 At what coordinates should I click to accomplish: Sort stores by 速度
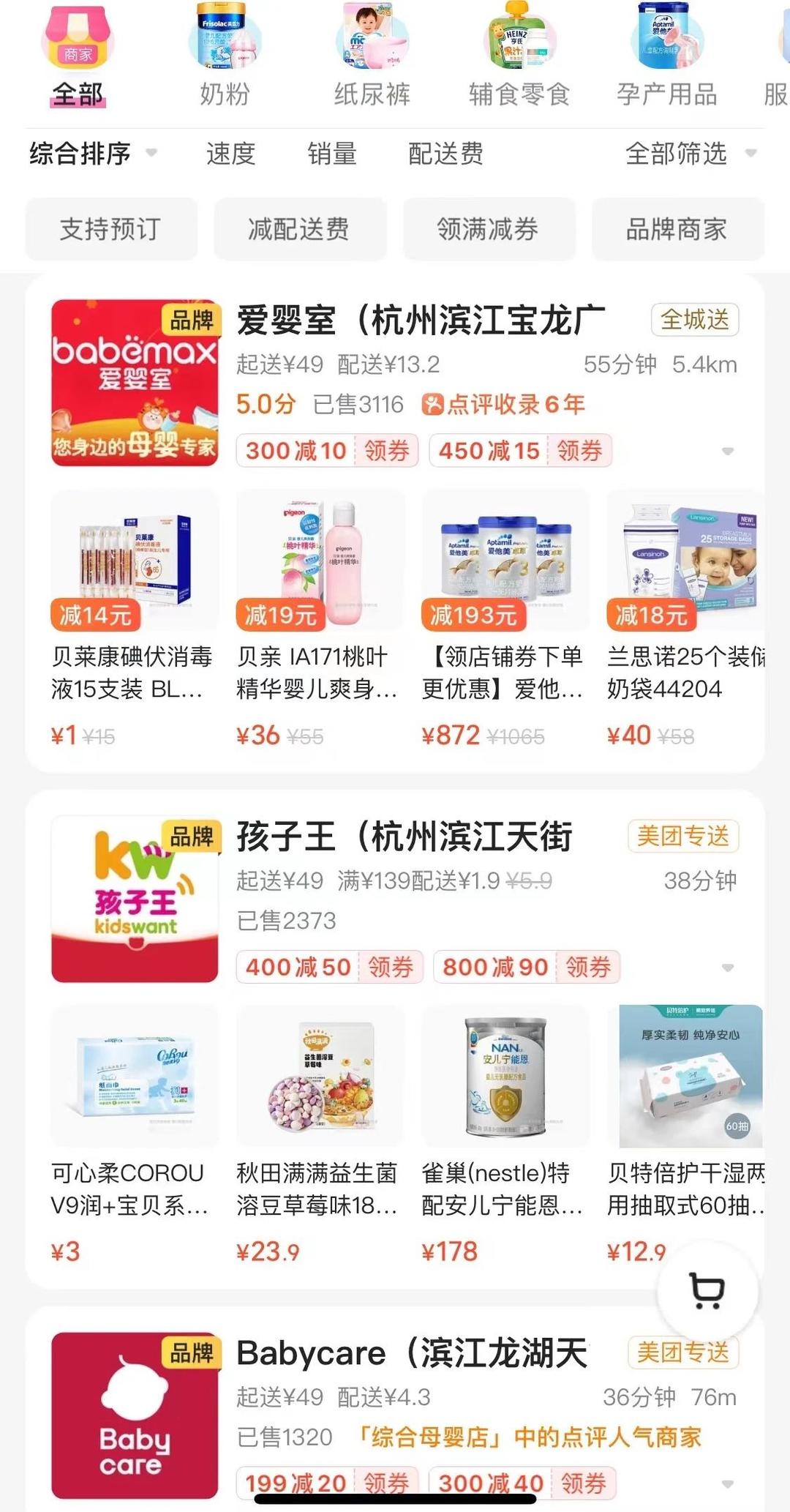coord(230,154)
